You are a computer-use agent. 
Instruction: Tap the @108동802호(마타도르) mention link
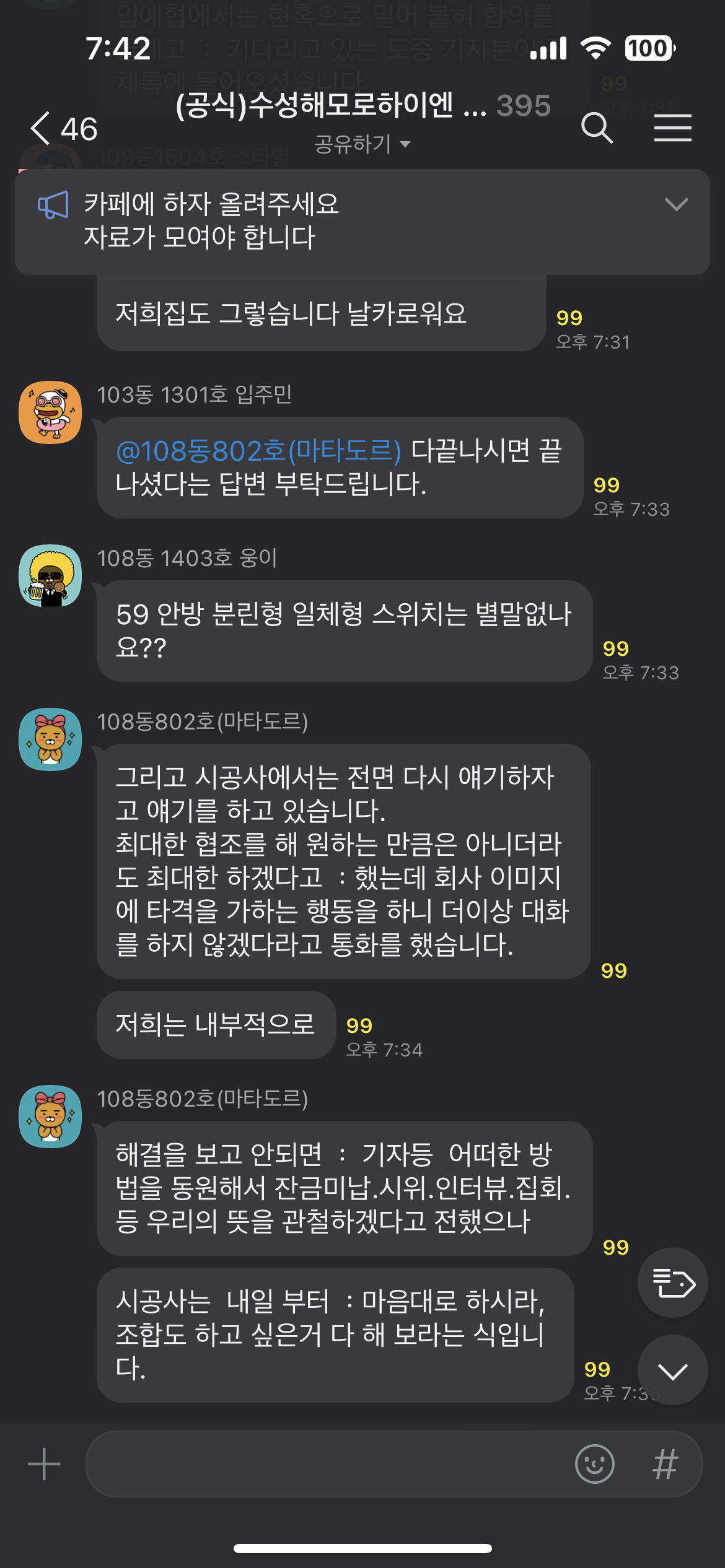258,451
